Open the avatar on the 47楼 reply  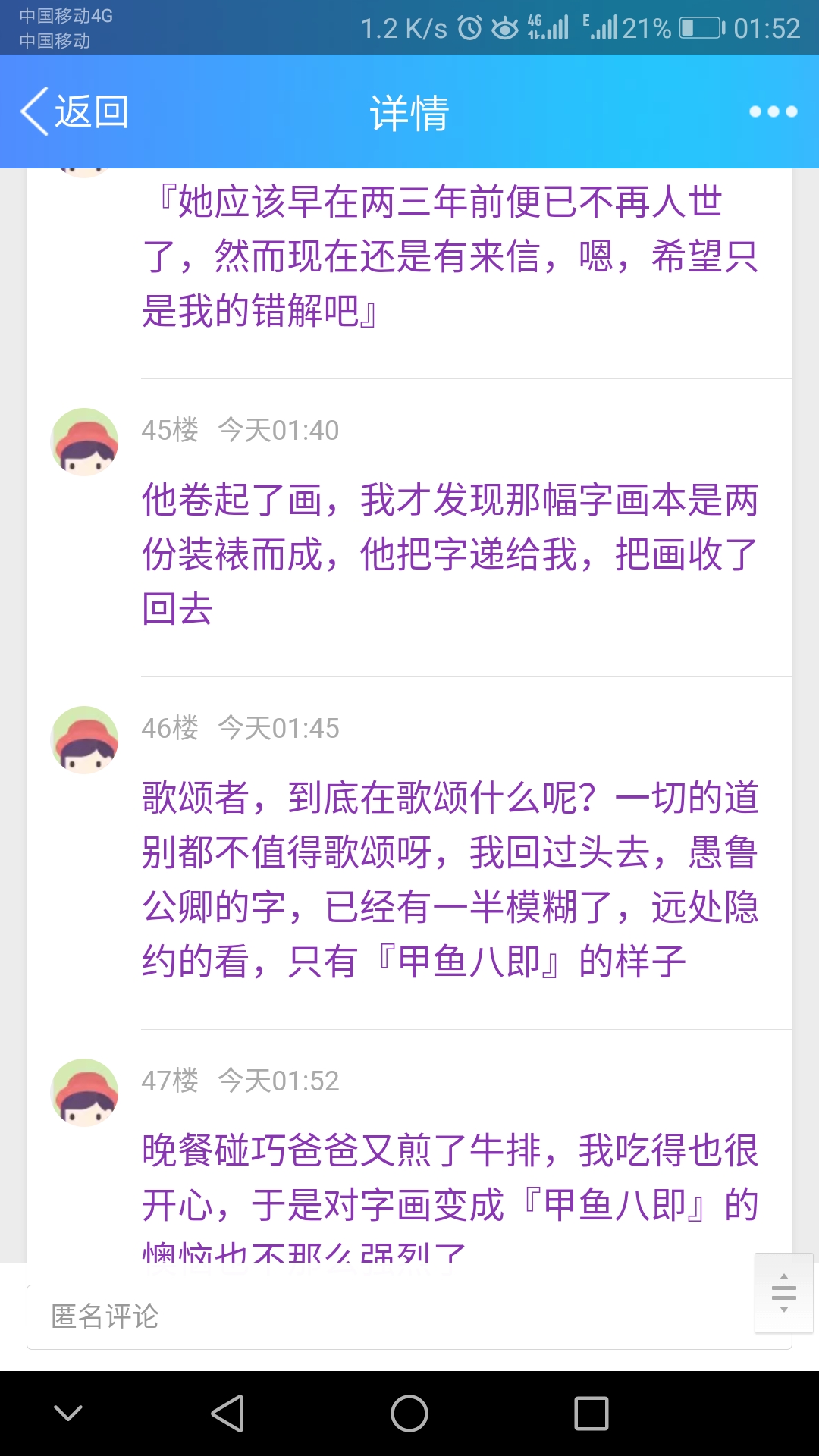tap(84, 1093)
